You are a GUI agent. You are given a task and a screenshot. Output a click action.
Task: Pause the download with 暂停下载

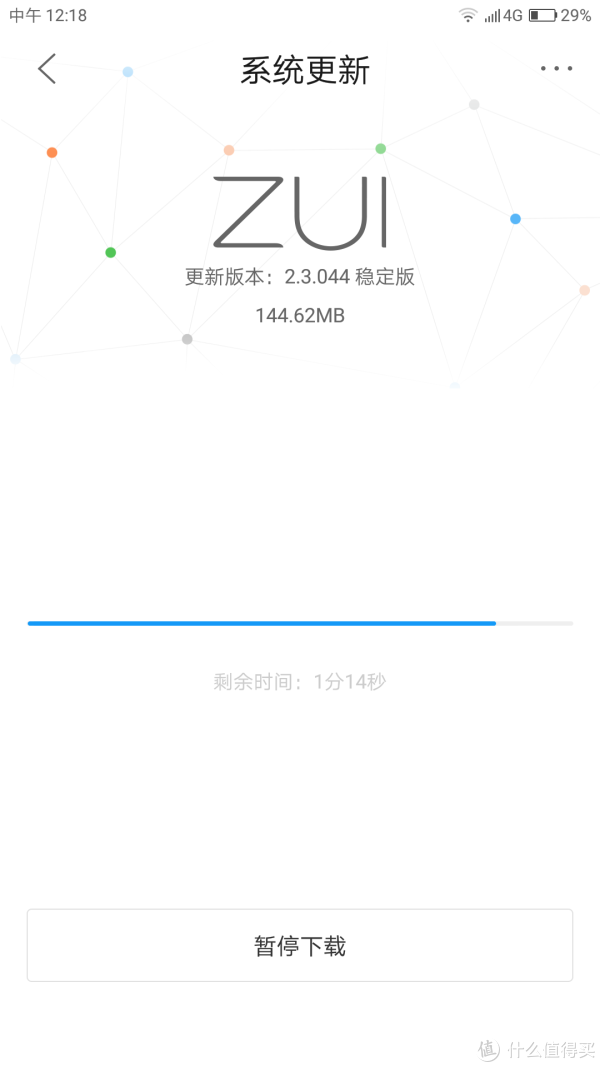[300, 945]
